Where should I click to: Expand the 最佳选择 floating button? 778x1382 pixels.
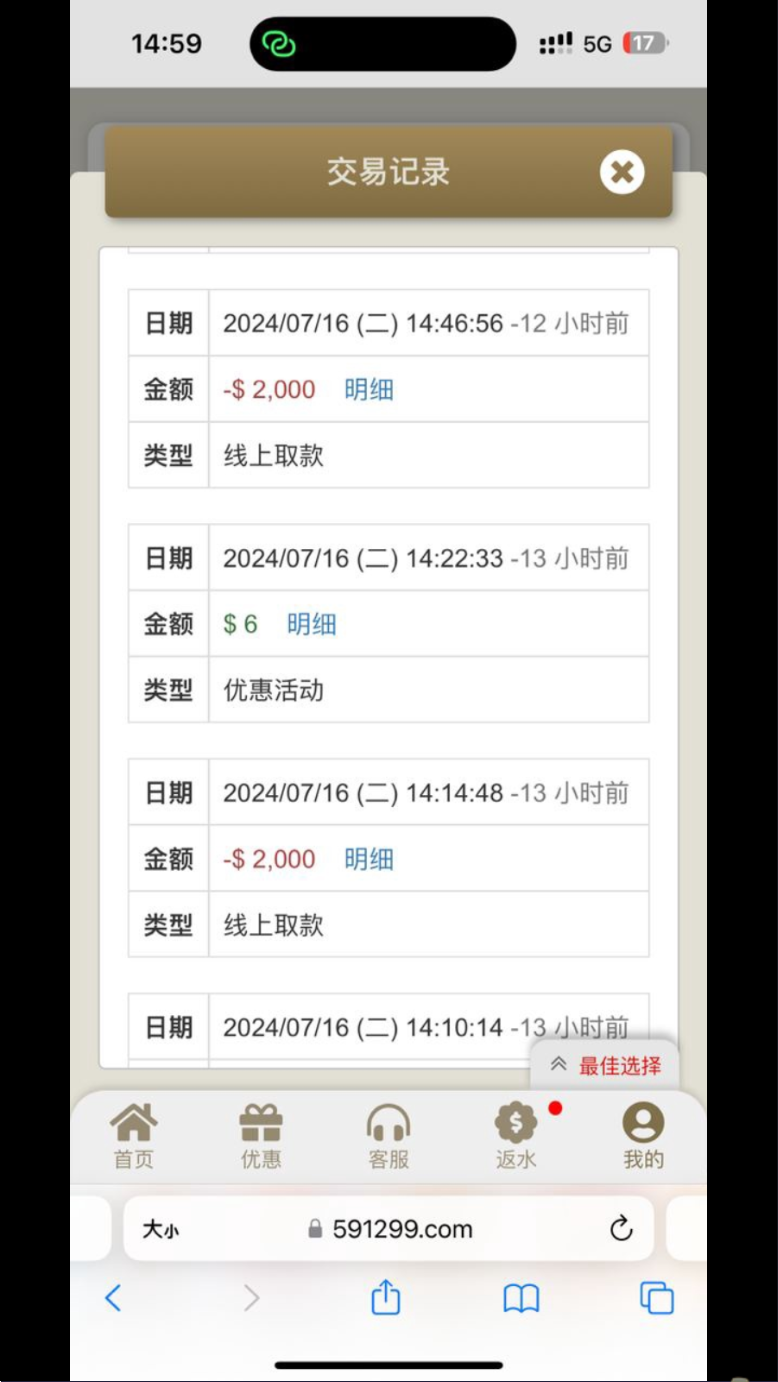point(605,1066)
